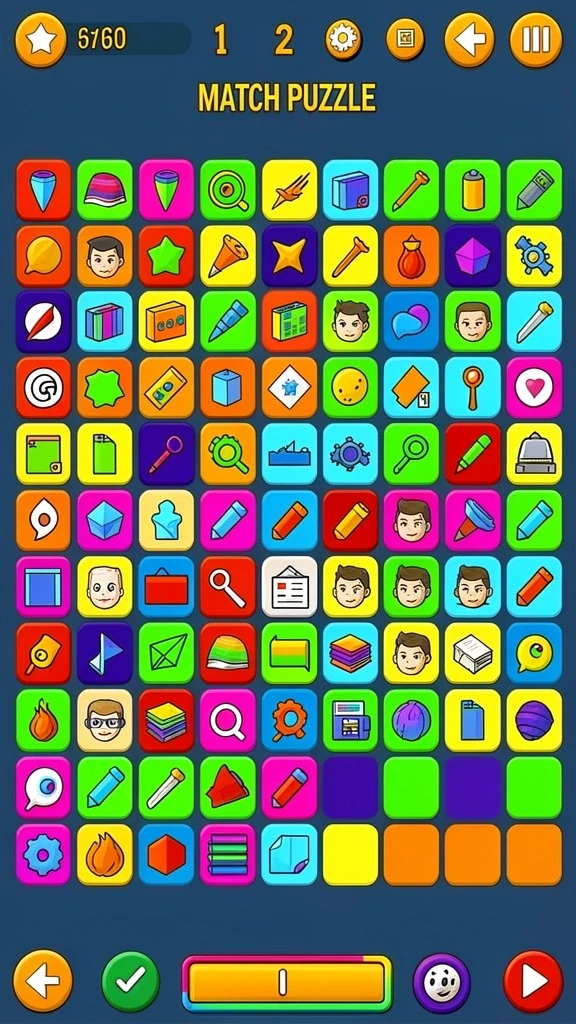Choose the red hexagon on blue tile

[x=167, y=854]
